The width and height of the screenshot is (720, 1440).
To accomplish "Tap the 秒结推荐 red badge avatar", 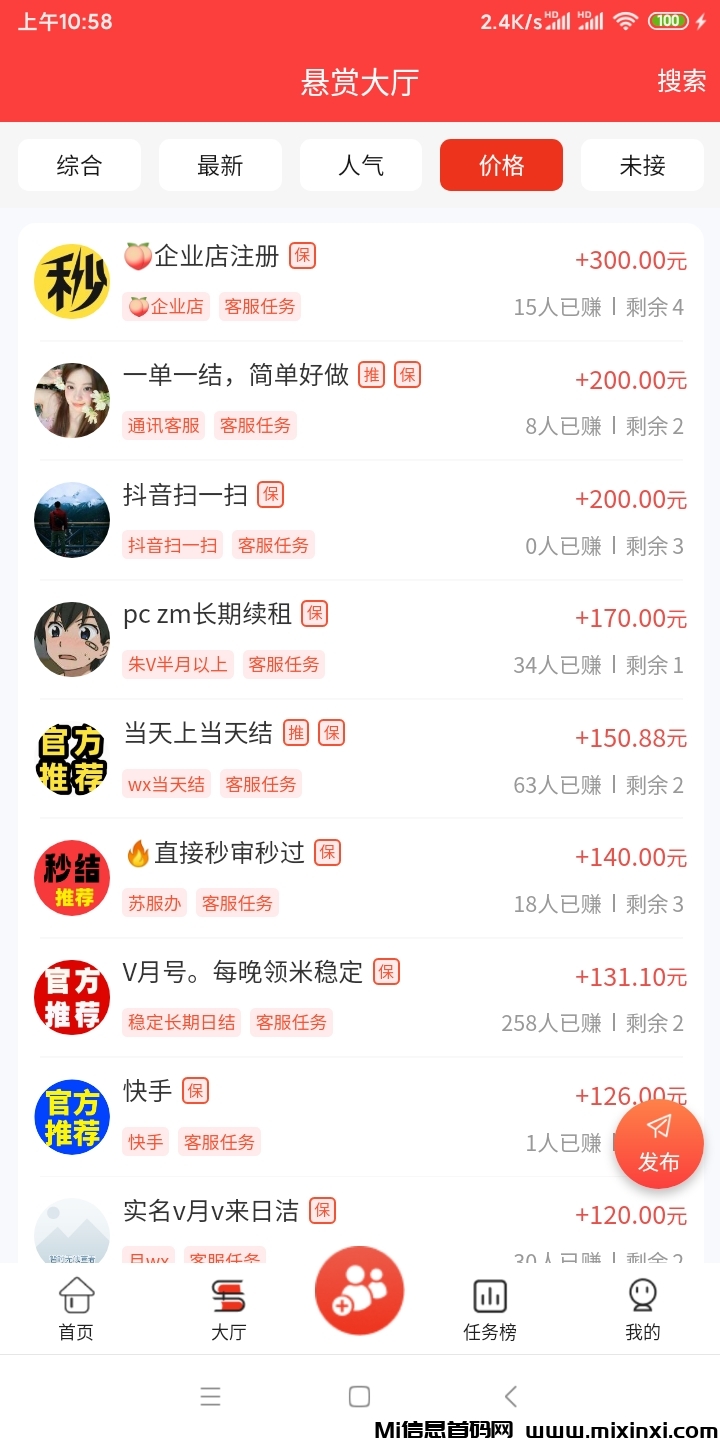I will pos(71,876).
